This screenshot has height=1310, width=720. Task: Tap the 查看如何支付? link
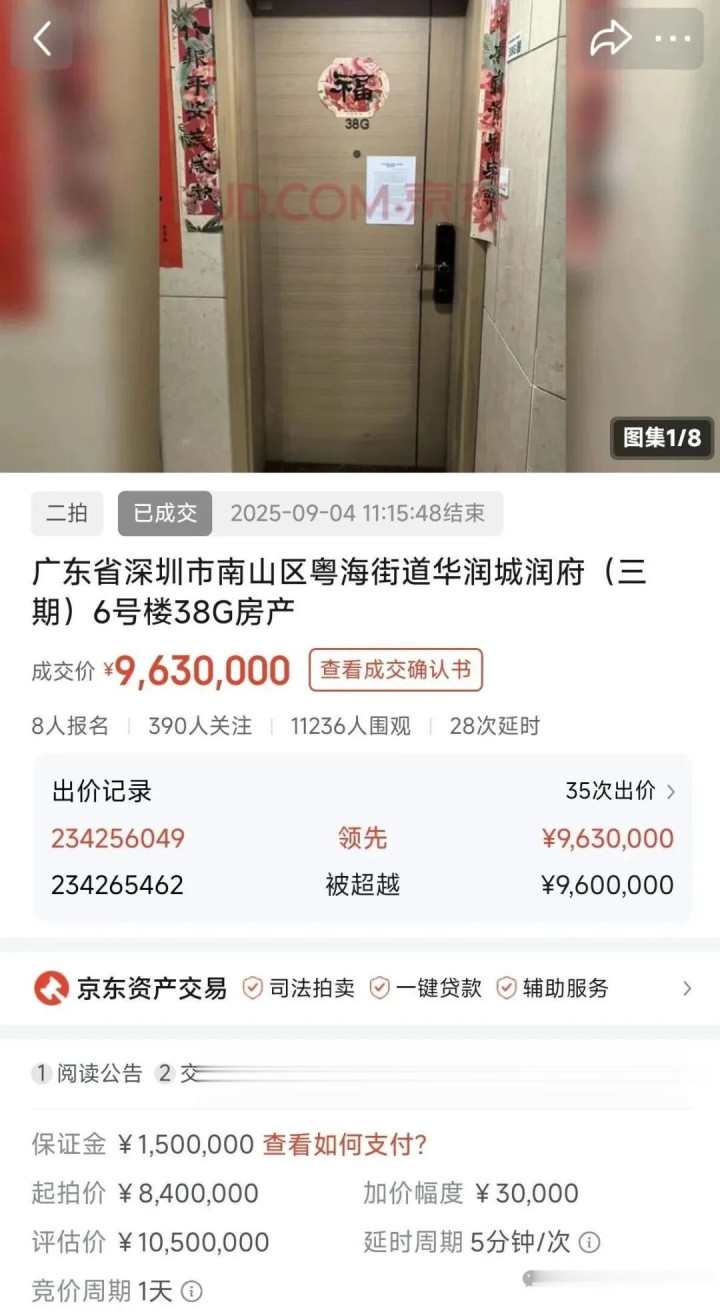[x=344, y=1145]
